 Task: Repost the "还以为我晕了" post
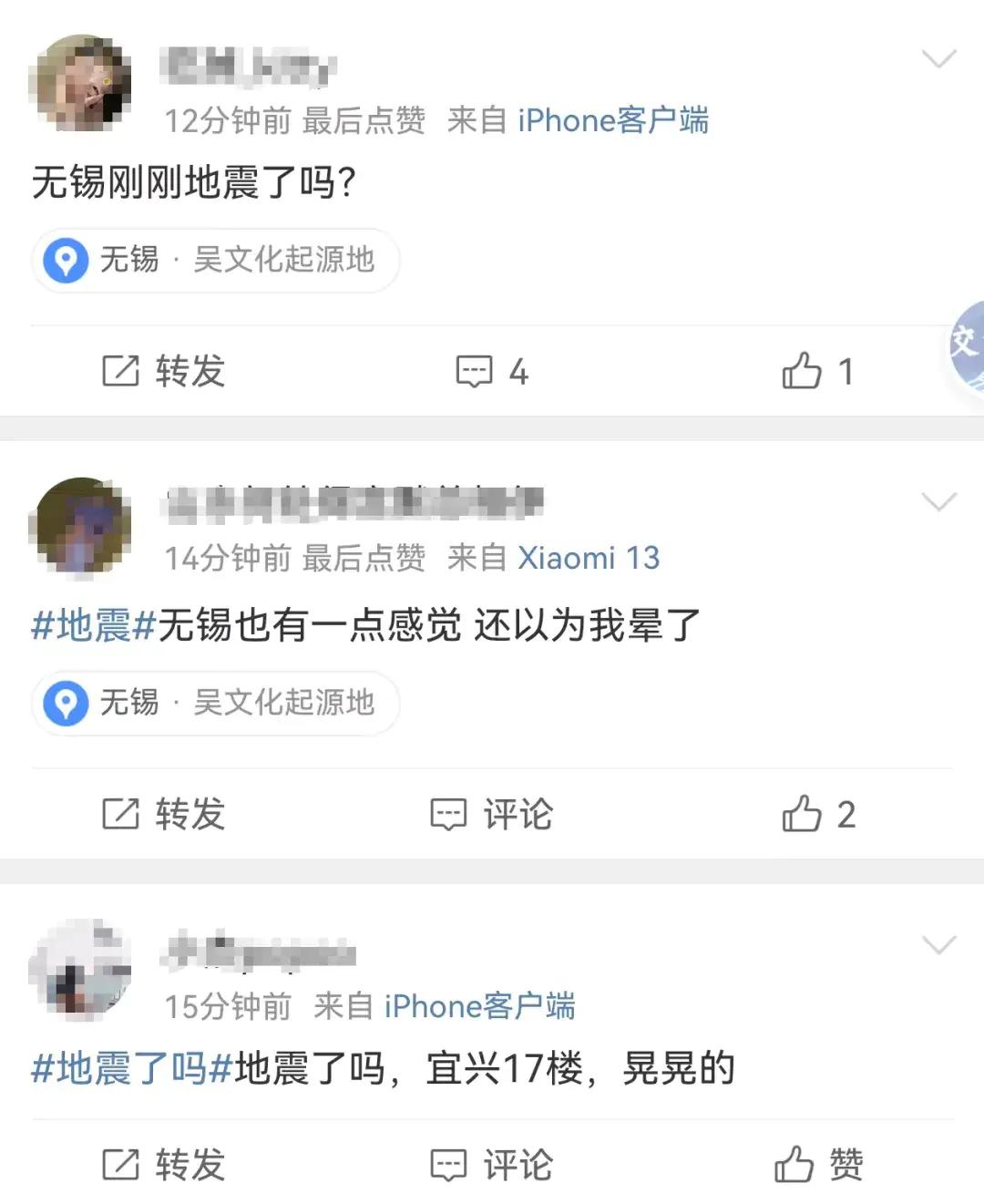pos(163,814)
